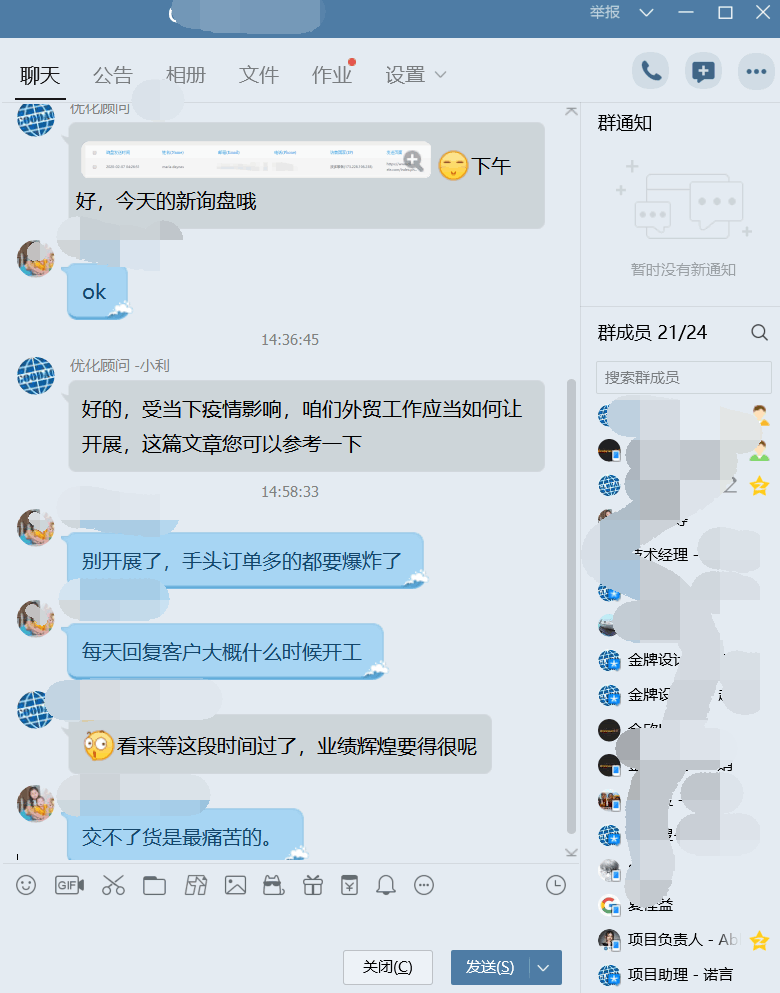Send a gift
The height and width of the screenshot is (993, 780).
click(x=313, y=885)
